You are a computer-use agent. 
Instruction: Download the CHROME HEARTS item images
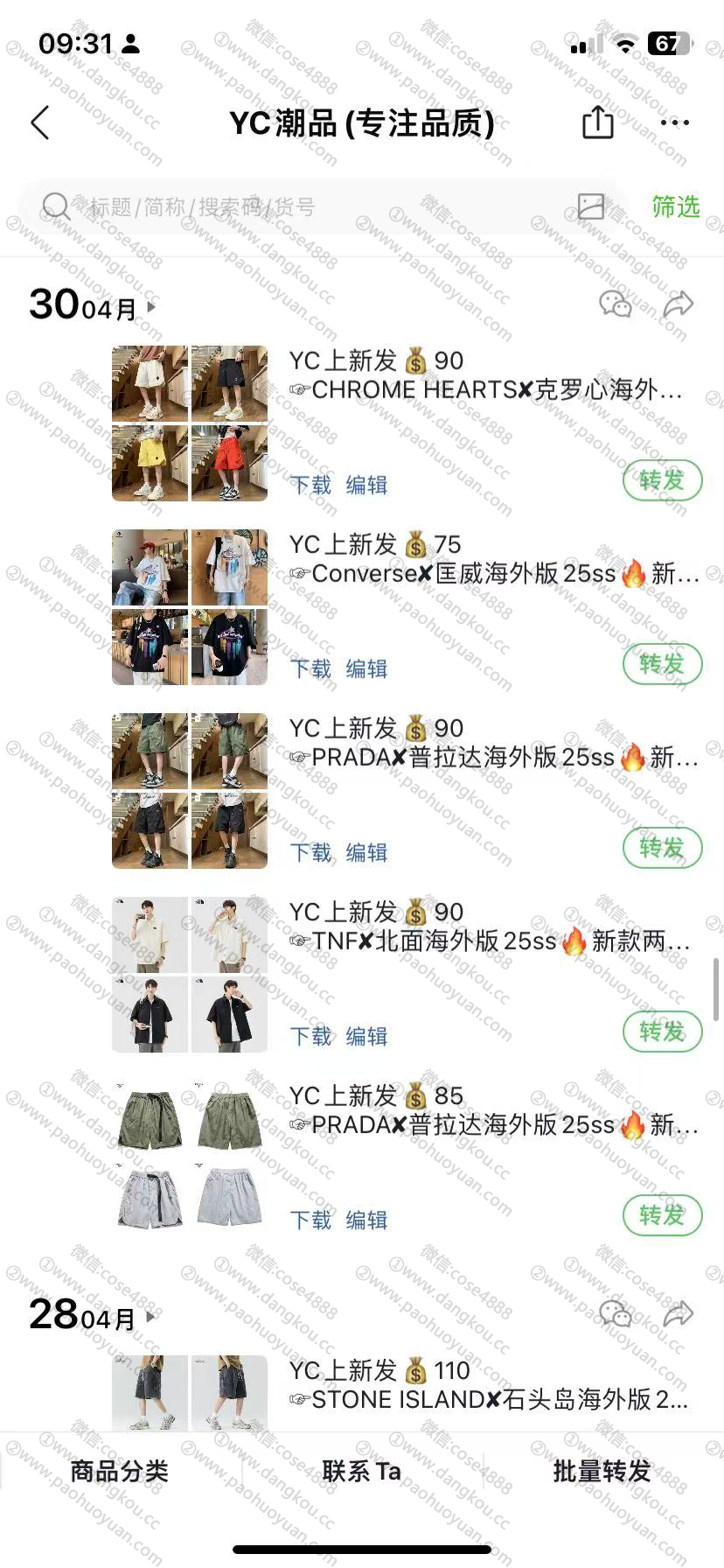pyautogui.click(x=310, y=485)
